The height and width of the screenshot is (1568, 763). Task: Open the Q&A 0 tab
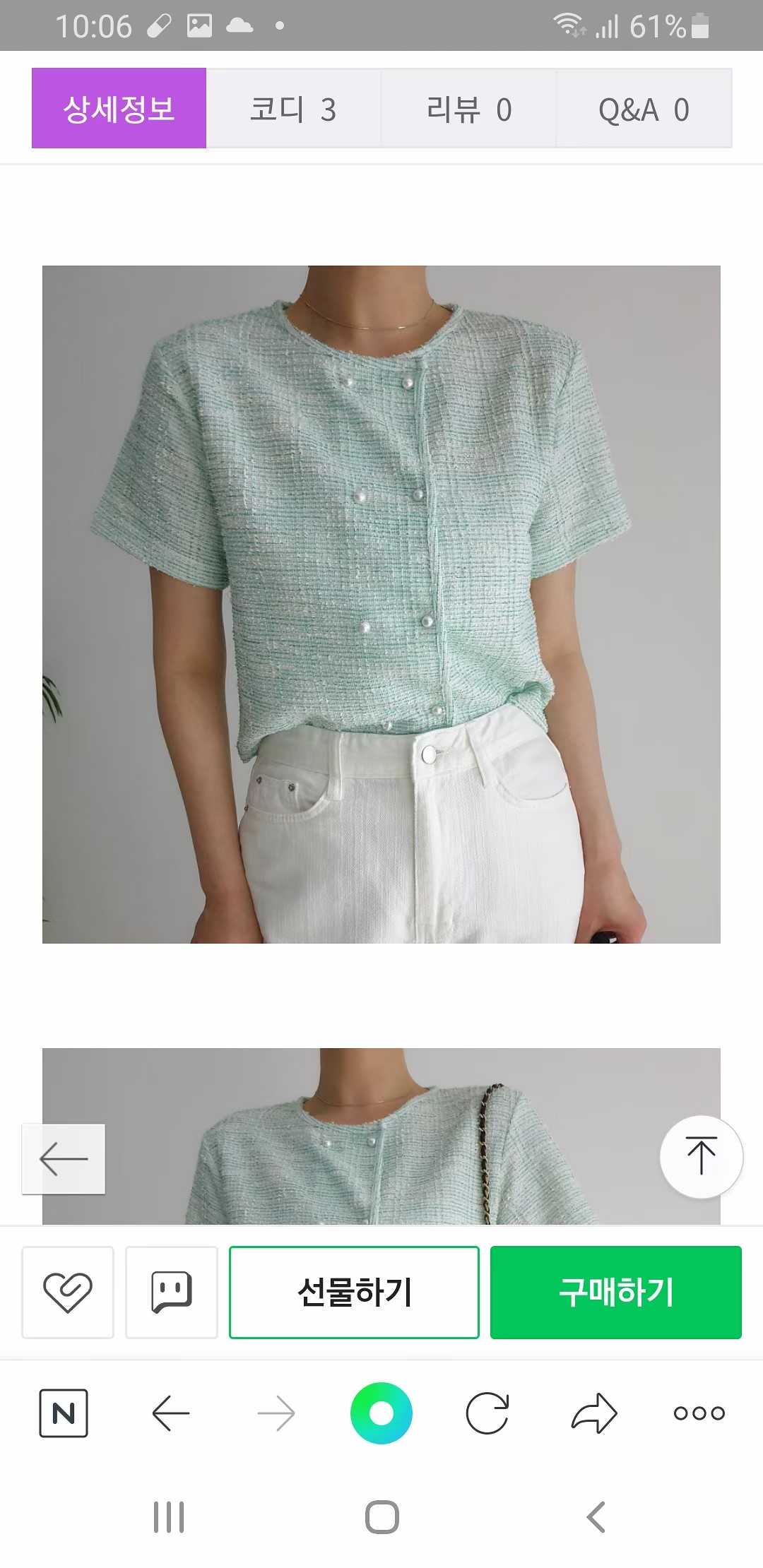(644, 108)
